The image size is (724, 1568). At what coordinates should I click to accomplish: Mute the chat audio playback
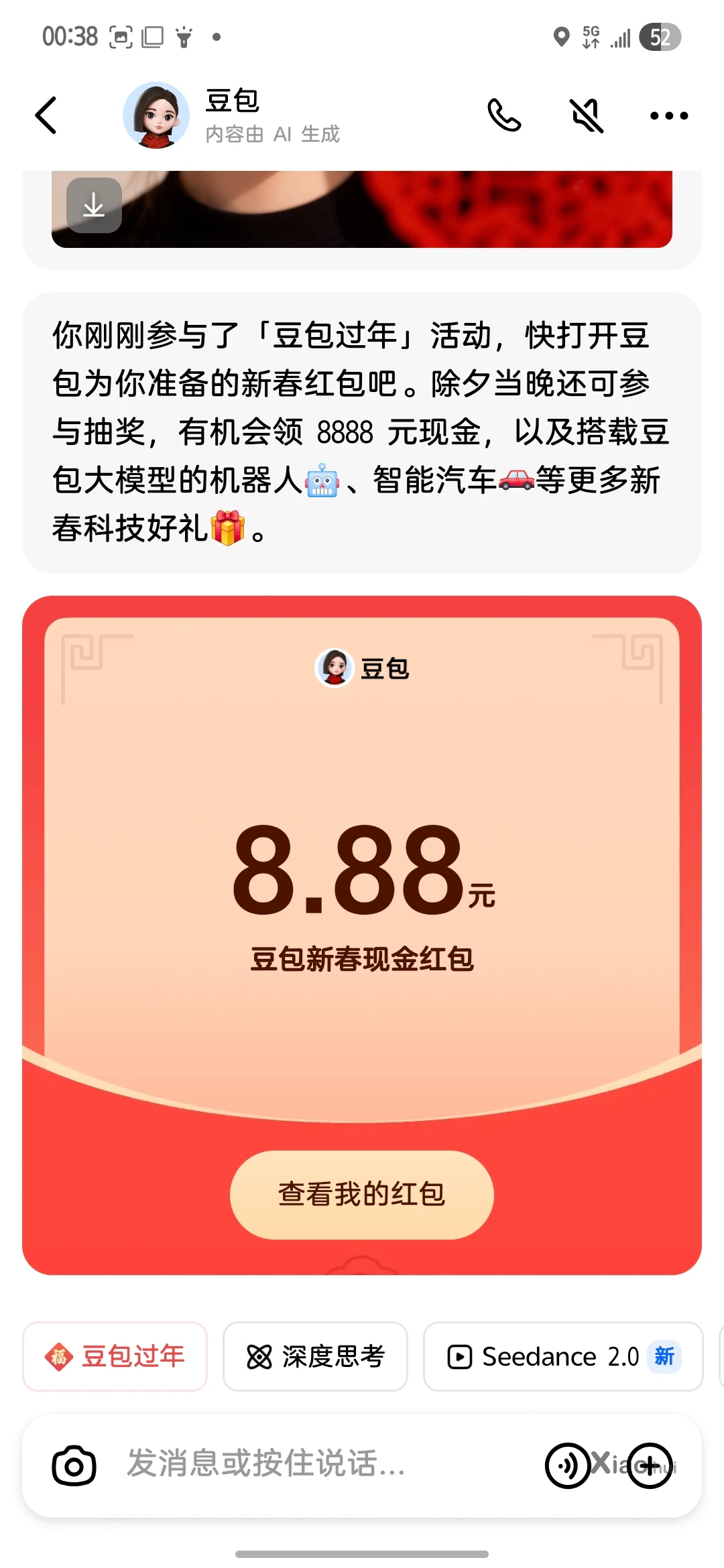(x=585, y=115)
